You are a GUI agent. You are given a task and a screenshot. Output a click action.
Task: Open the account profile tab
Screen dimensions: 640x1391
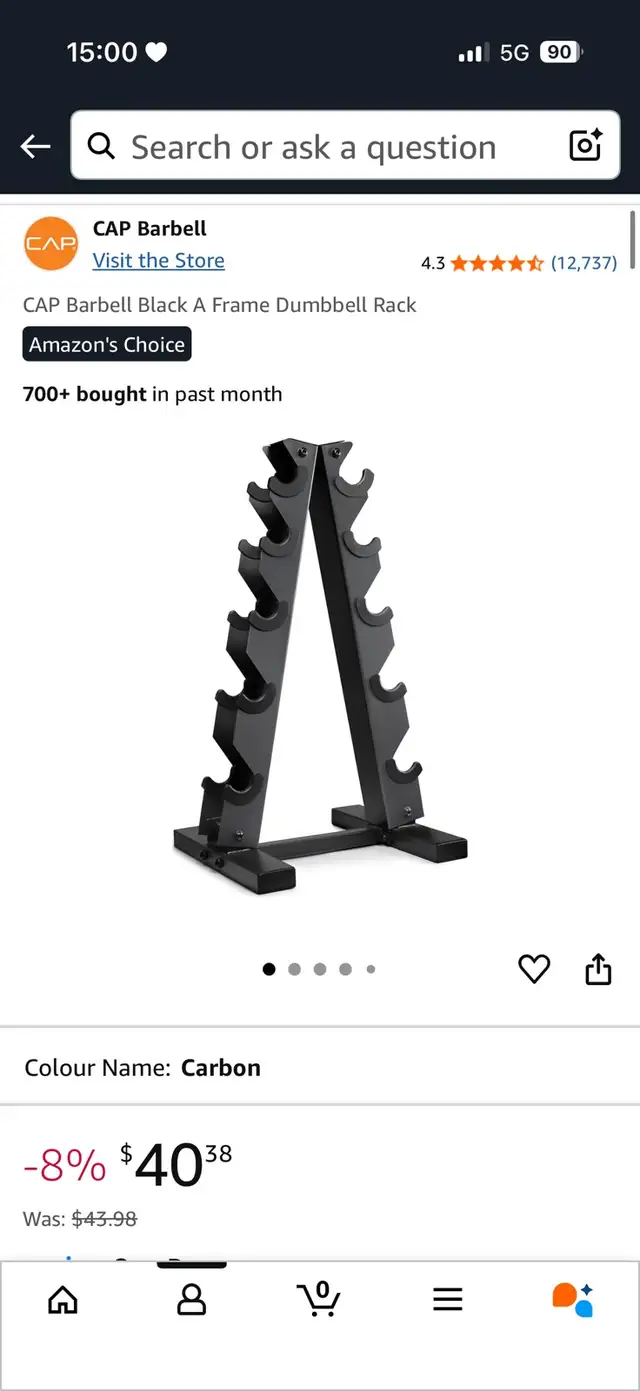click(191, 1299)
